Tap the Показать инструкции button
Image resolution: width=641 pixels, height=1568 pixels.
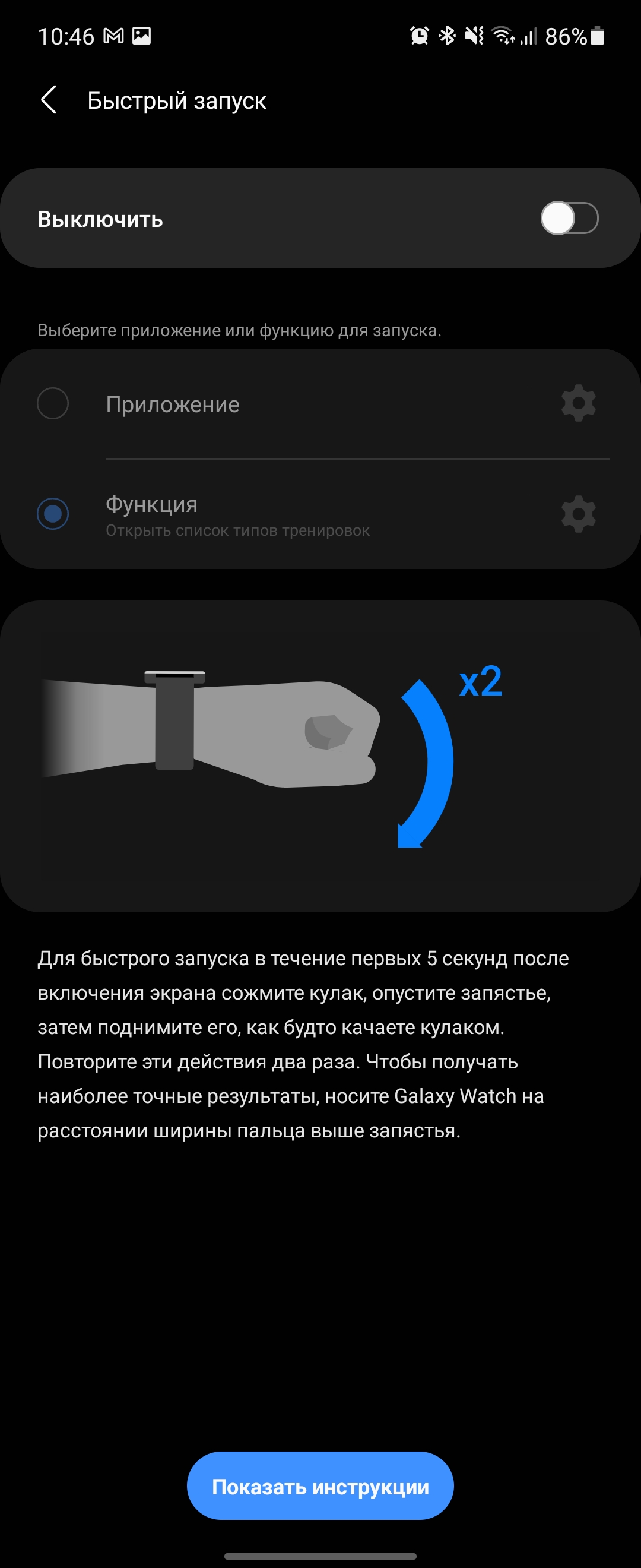pyautogui.click(x=320, y=1487)
